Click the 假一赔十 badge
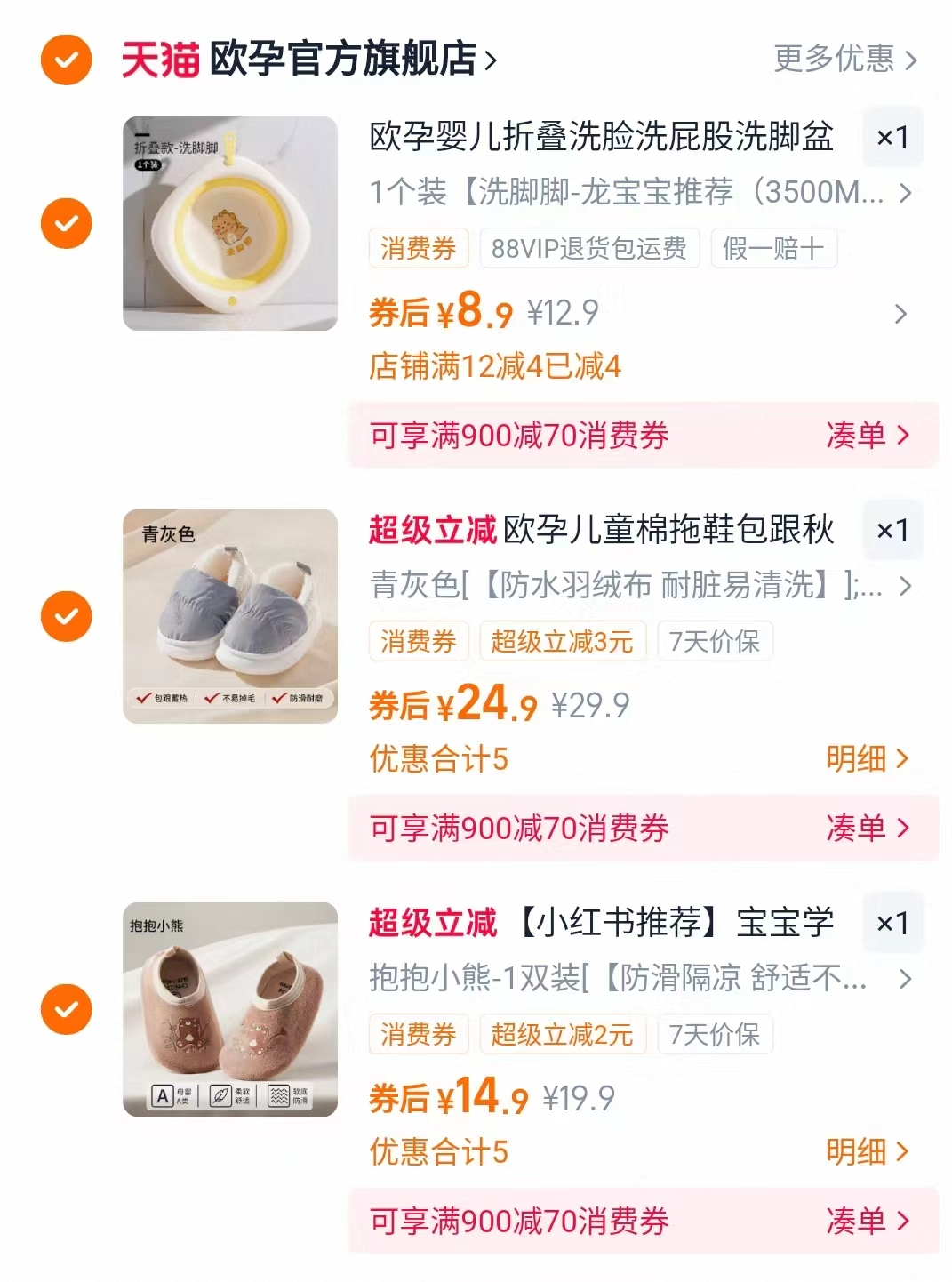Viewport: 952px width, 1282px height. point(774,249)
